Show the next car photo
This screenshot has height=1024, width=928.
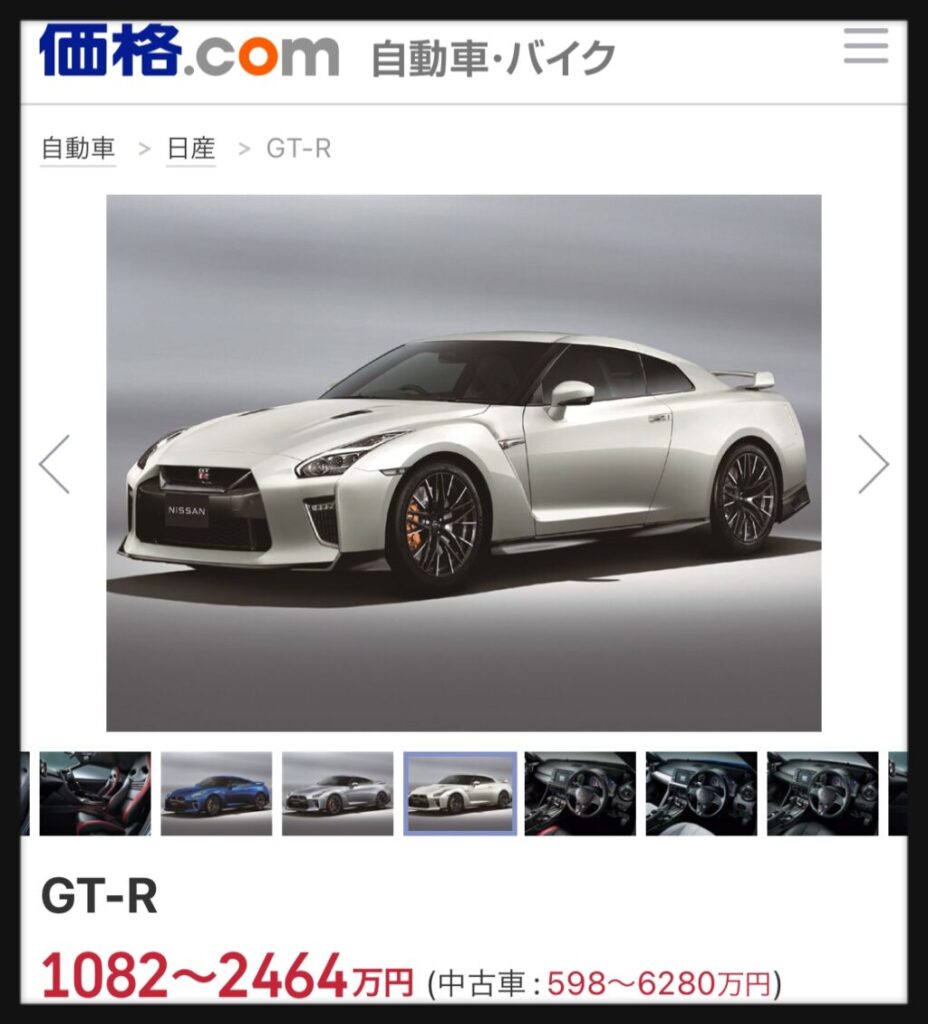[872, 464]
